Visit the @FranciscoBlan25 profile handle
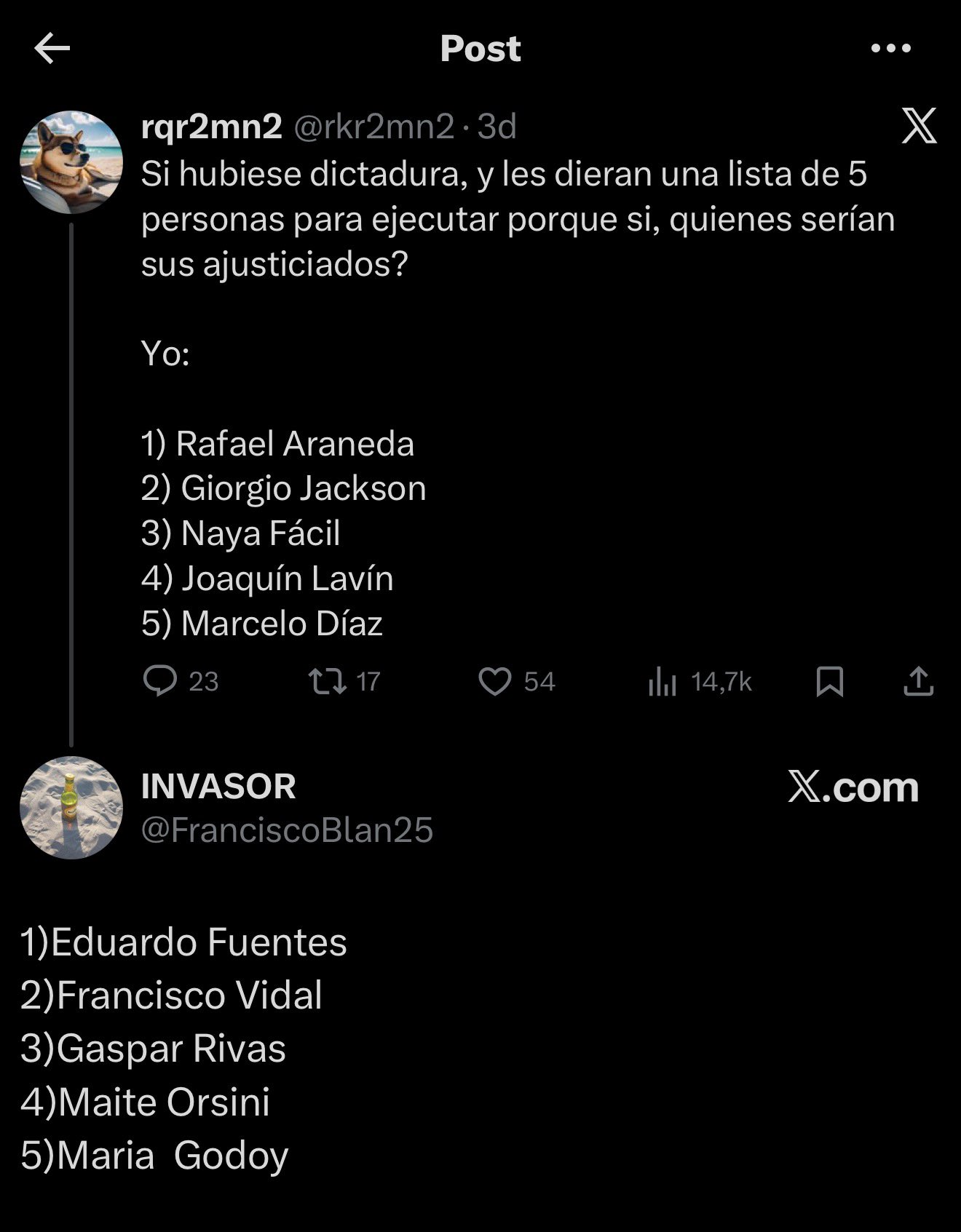961x1232 pixels. click(x=287, y=830)
